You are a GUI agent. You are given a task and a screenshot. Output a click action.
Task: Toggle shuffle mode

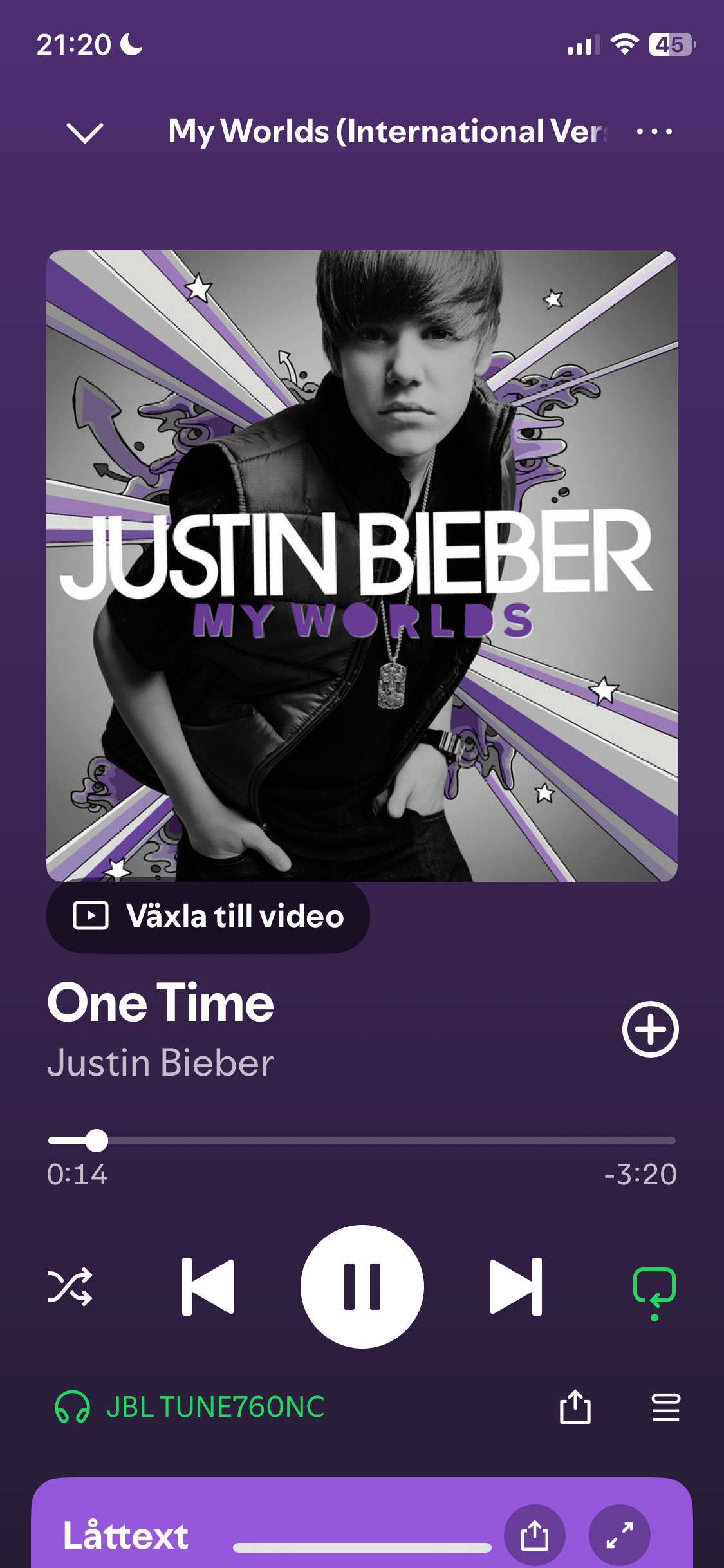pyautogui.click(x=70, y=1287)
